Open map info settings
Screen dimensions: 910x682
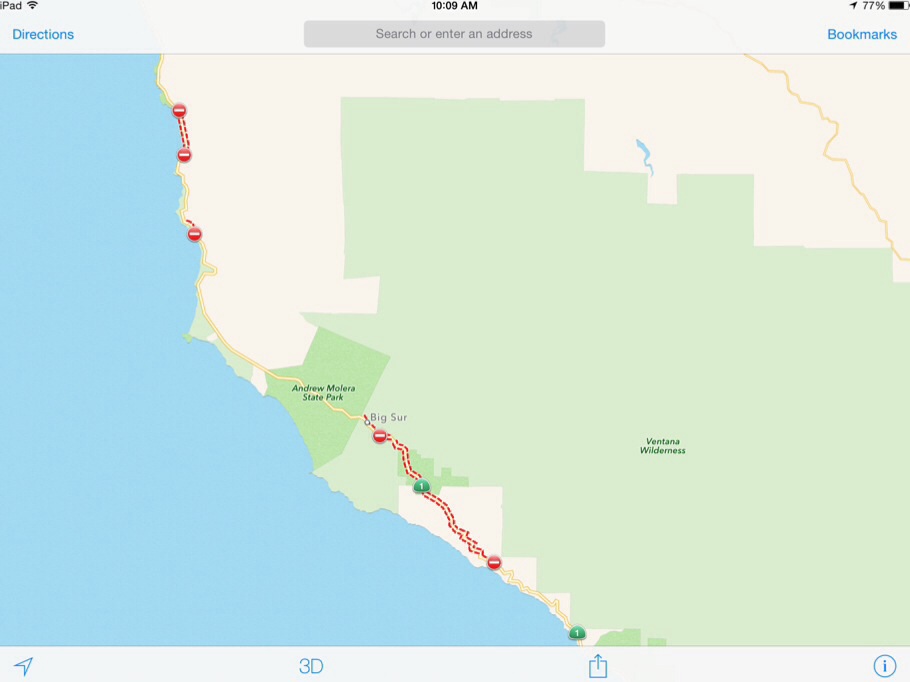[x=884, y=666]
